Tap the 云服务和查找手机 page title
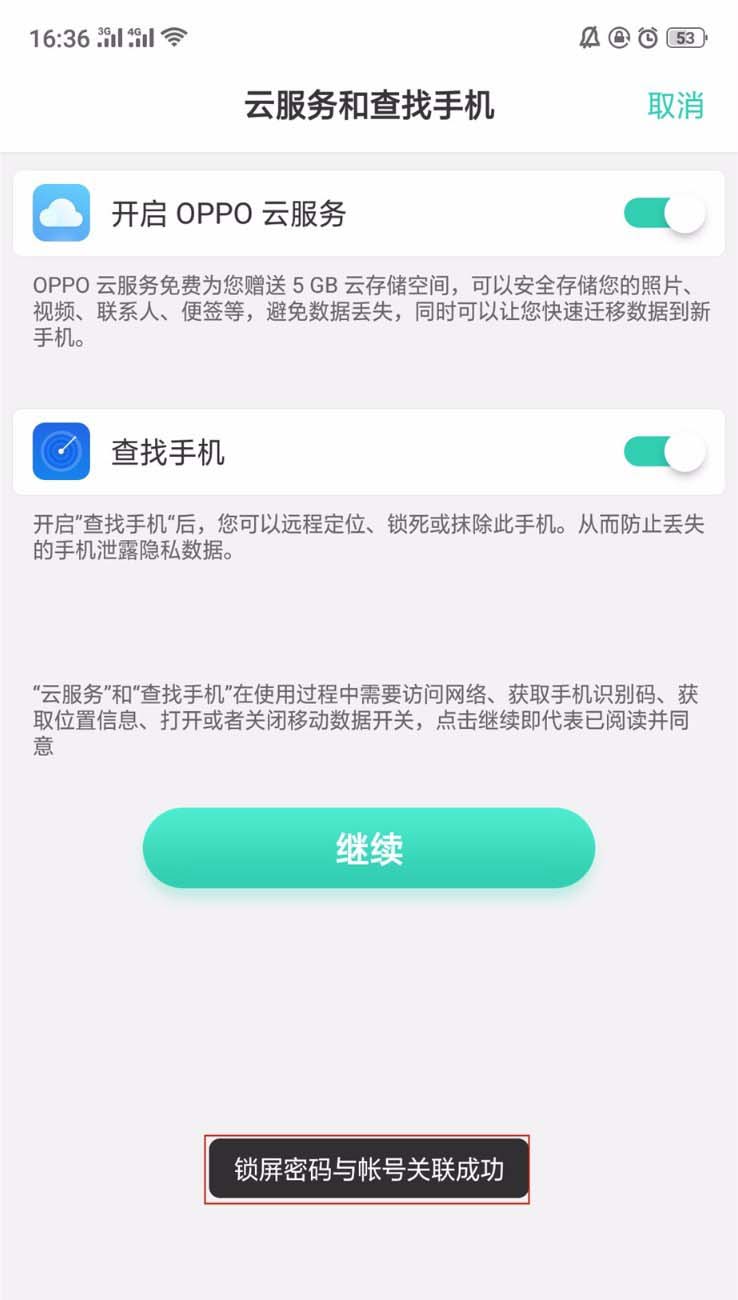 point(369,107)
